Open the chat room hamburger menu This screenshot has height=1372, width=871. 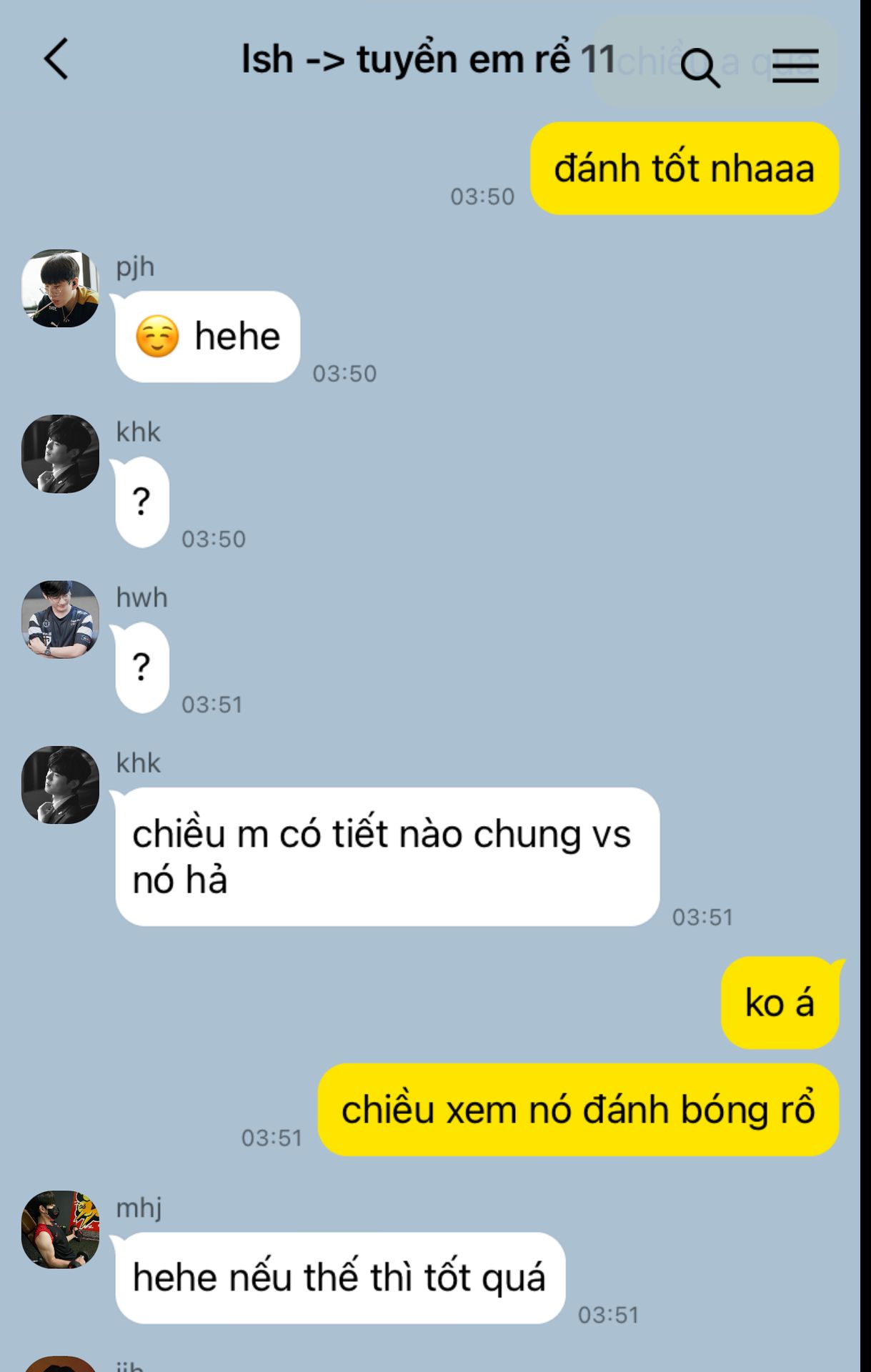tap(795, 66)
